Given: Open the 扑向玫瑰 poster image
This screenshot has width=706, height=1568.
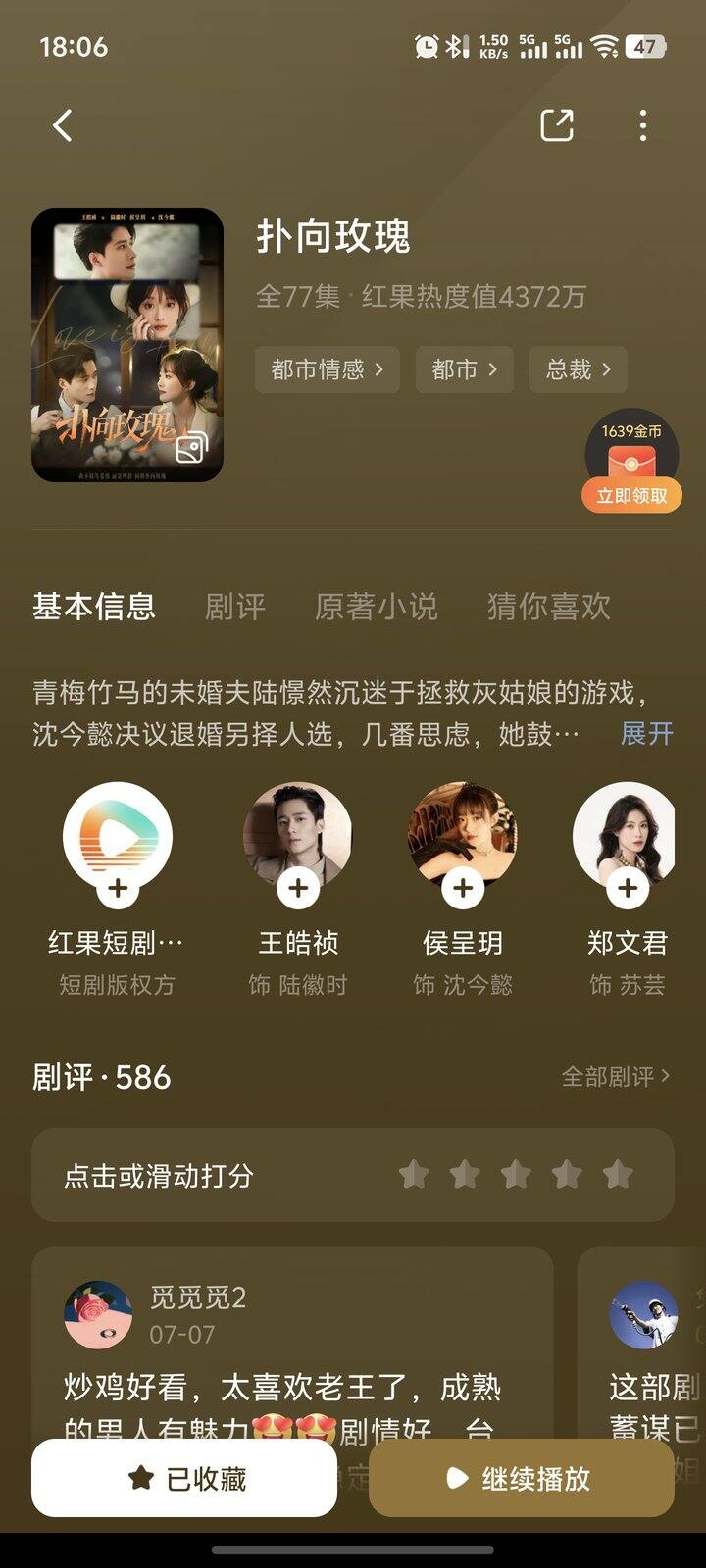Looking at the screenshot, I should [x=127, y=345].
